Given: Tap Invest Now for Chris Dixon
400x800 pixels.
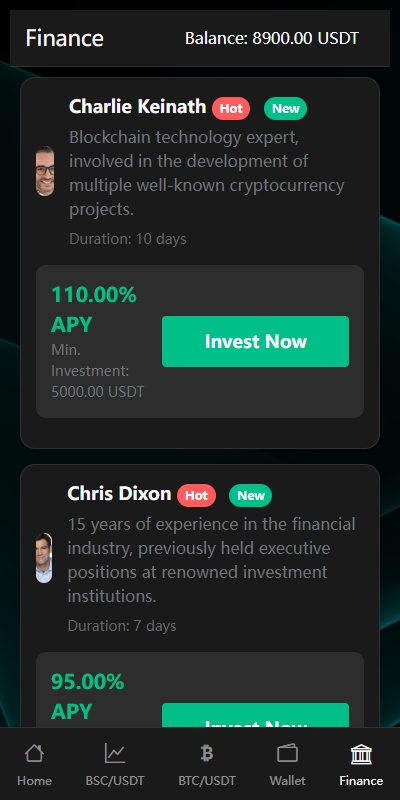Looking at the screenshot, I should (x=255, y=715).
